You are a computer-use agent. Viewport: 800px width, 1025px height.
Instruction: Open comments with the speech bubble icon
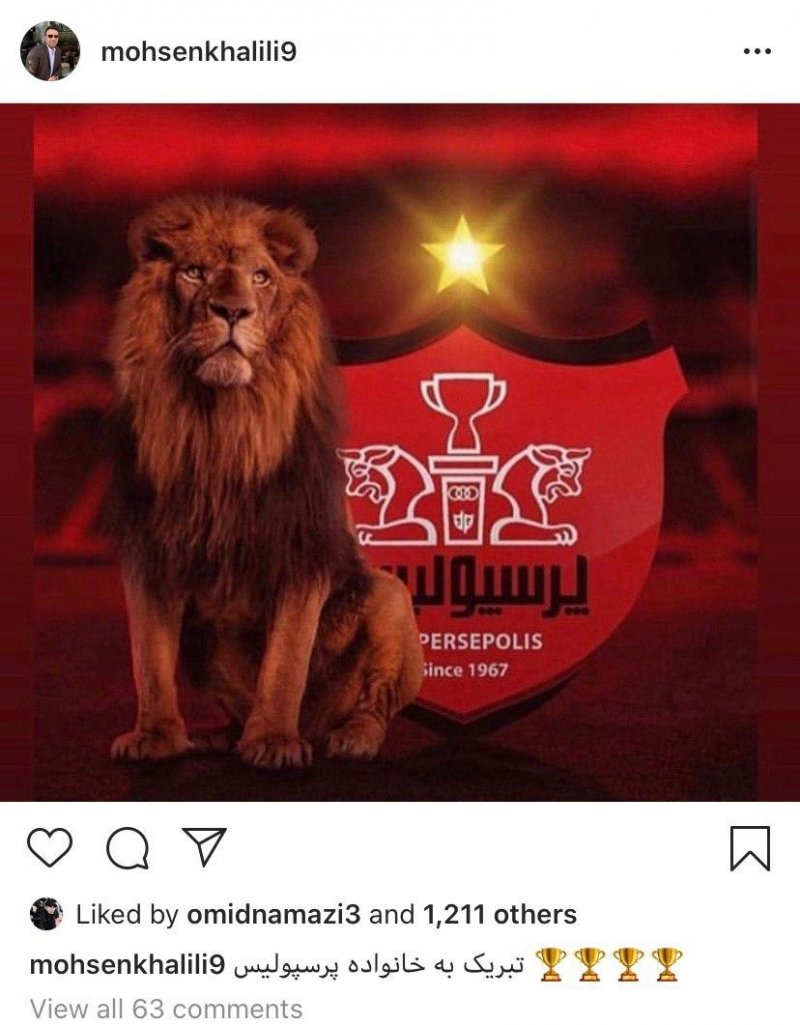[x=127, y=849]
